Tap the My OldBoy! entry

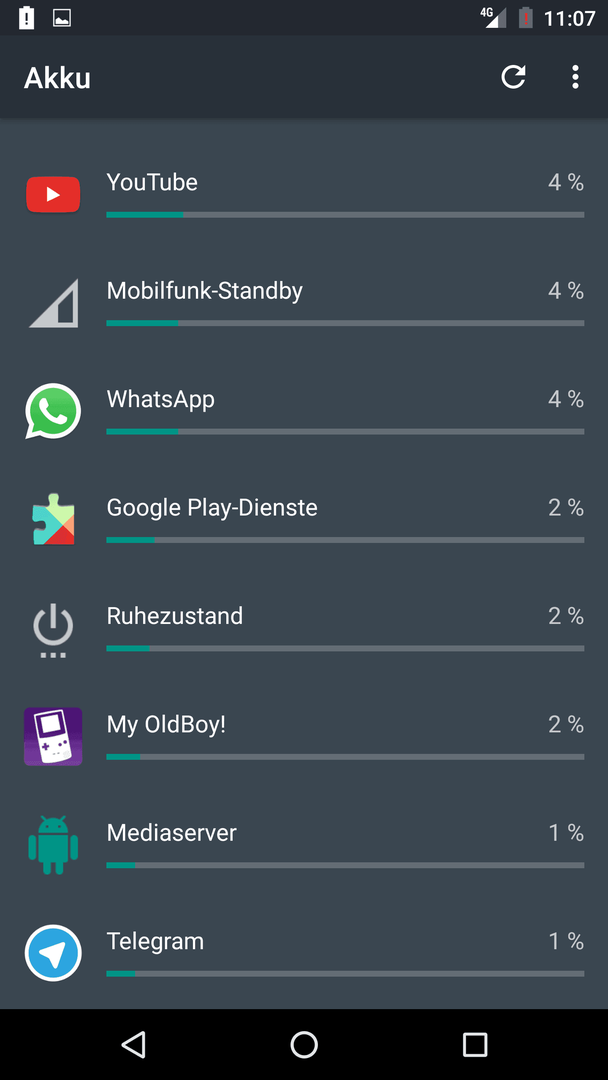coord(304,736)
